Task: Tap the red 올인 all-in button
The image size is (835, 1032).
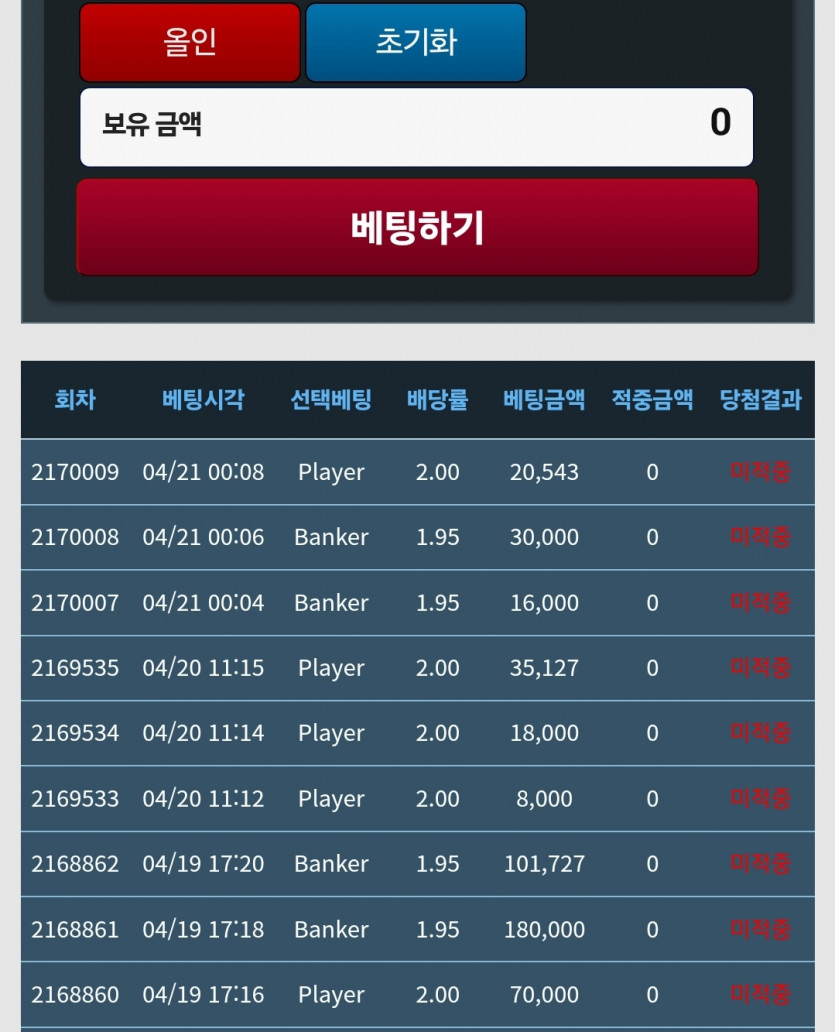Action: click(190, 42)
